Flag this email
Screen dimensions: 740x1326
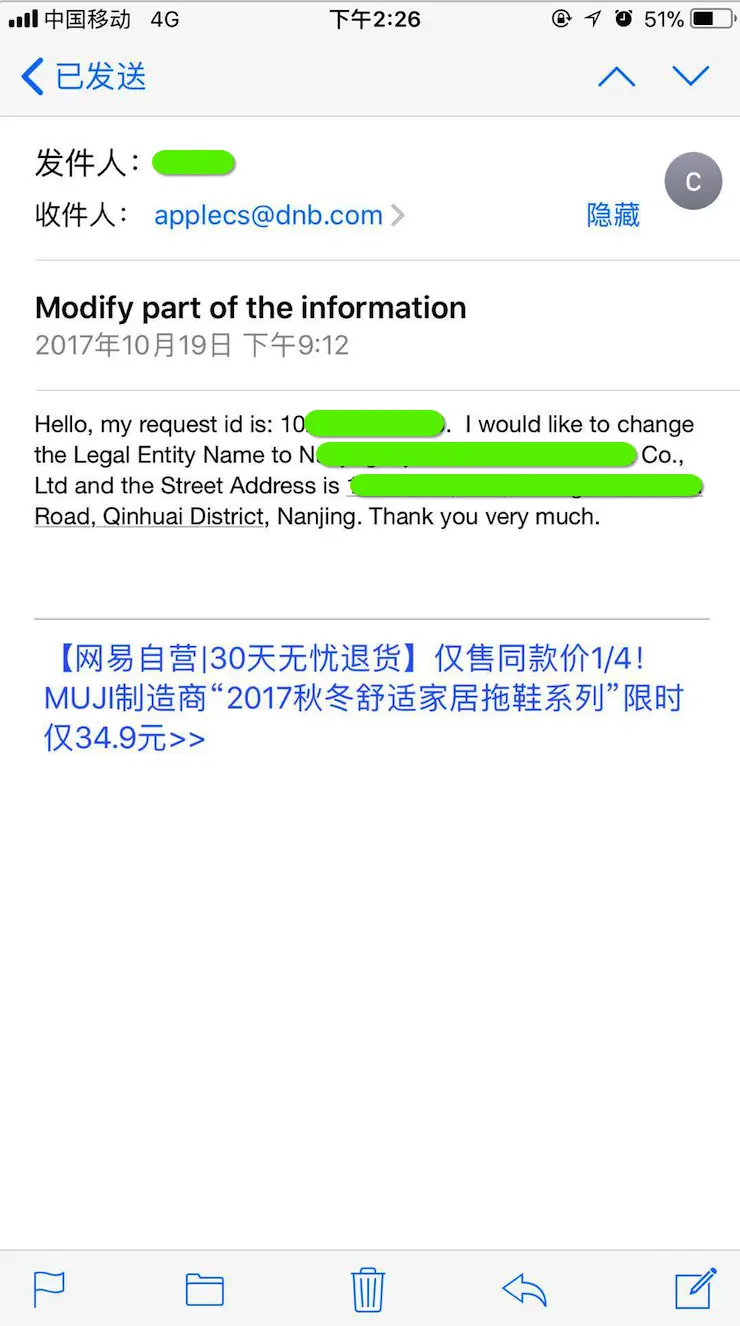pyautogui.click(x=49, y=1289)
